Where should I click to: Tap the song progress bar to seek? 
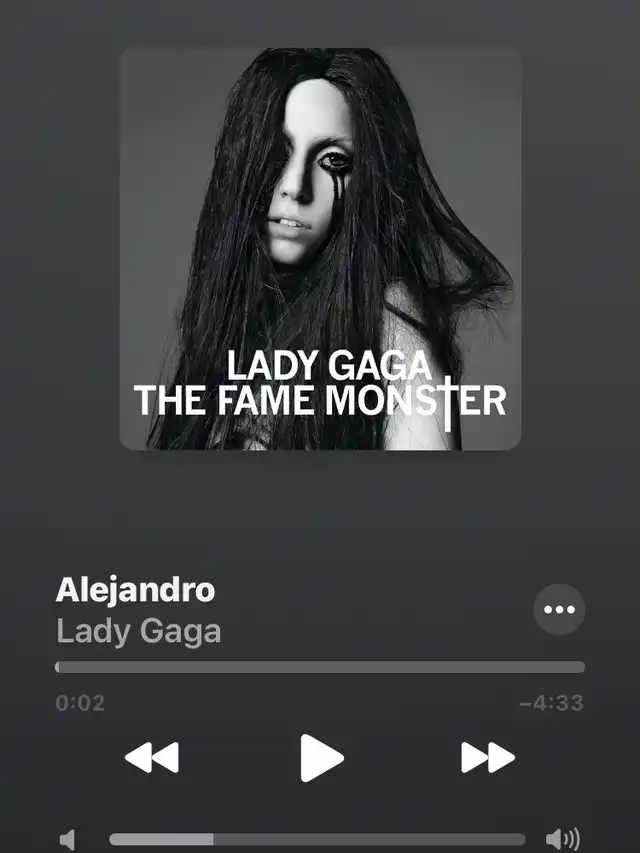[x=320, y=667]
